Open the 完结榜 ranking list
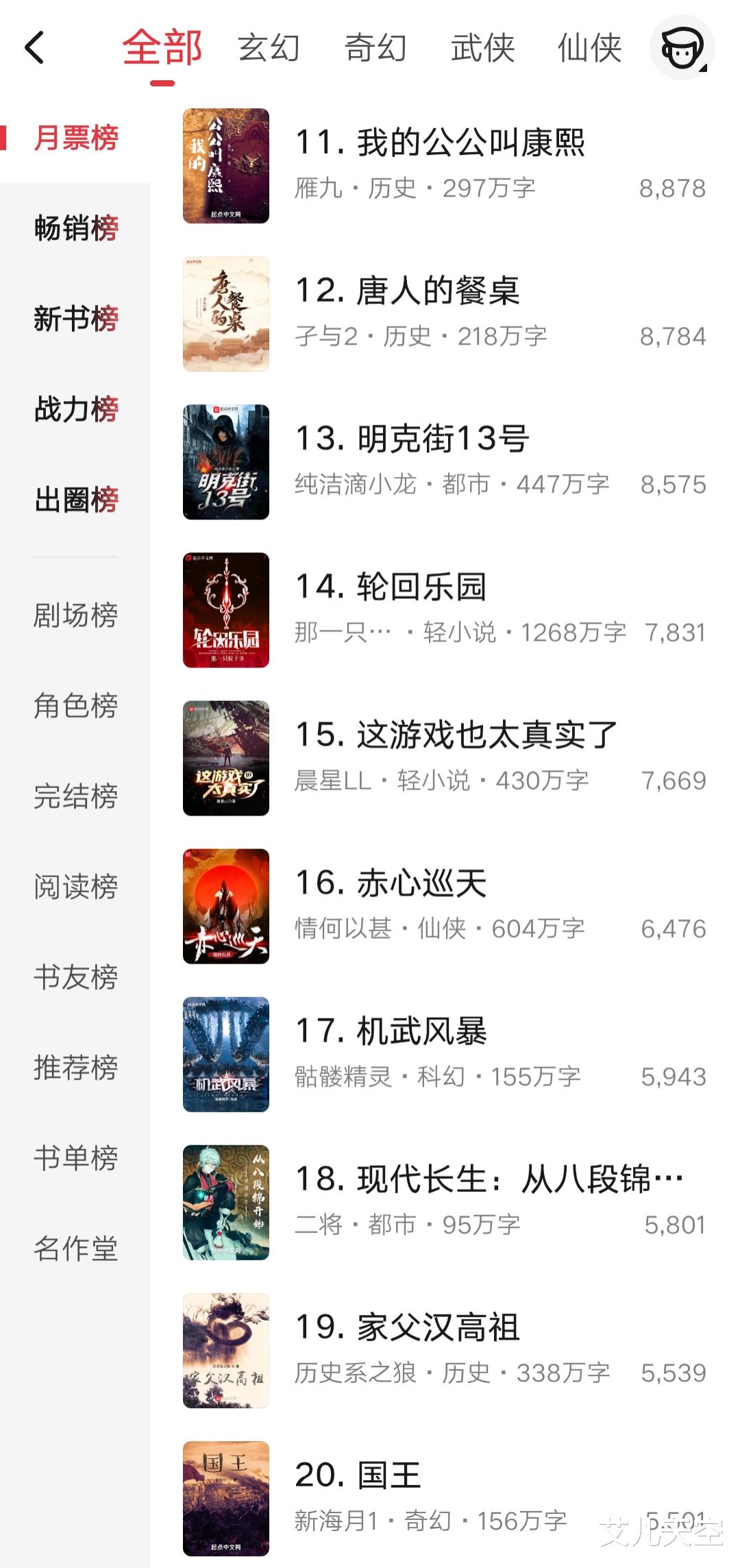740x1568 pixels. click(x=76, y=796)
